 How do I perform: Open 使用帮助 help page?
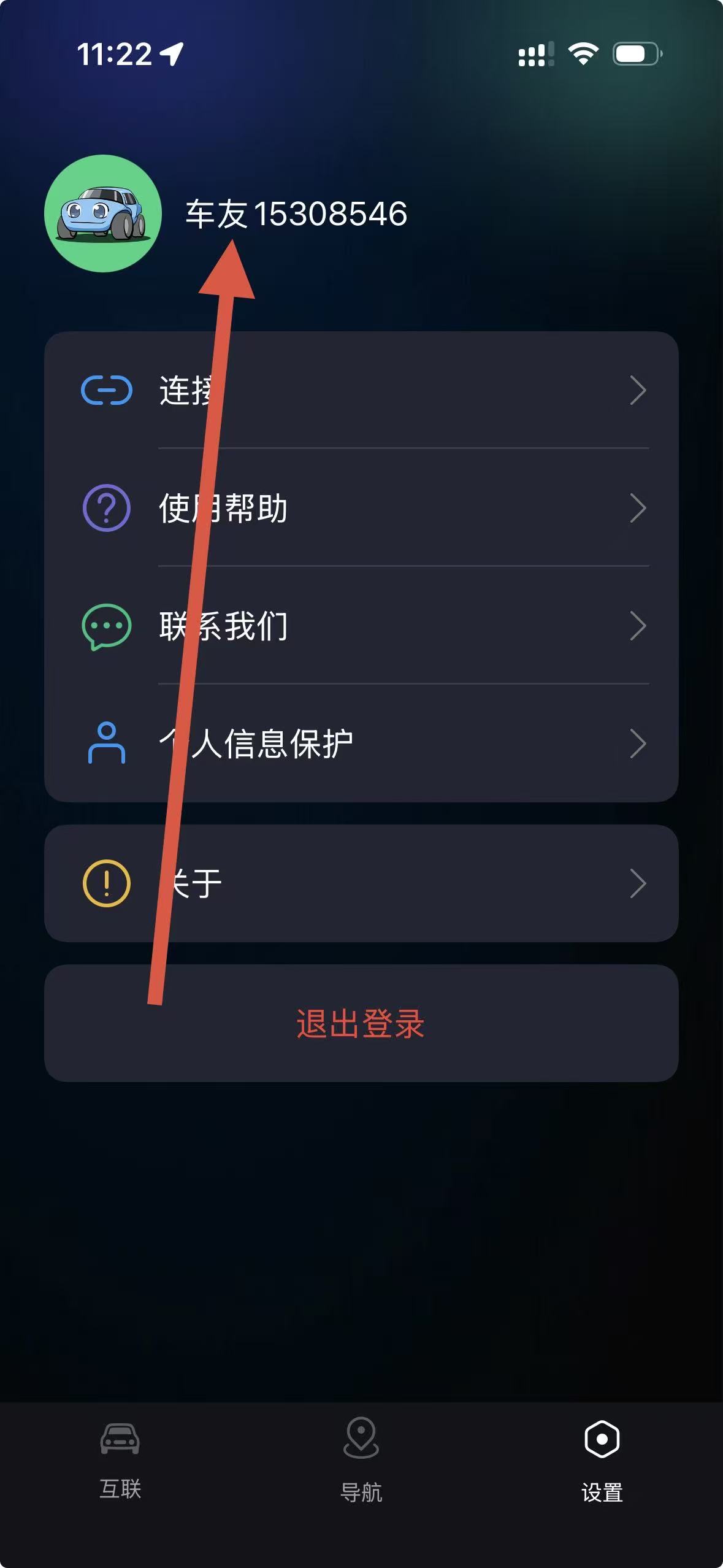[x=361, y=508]
